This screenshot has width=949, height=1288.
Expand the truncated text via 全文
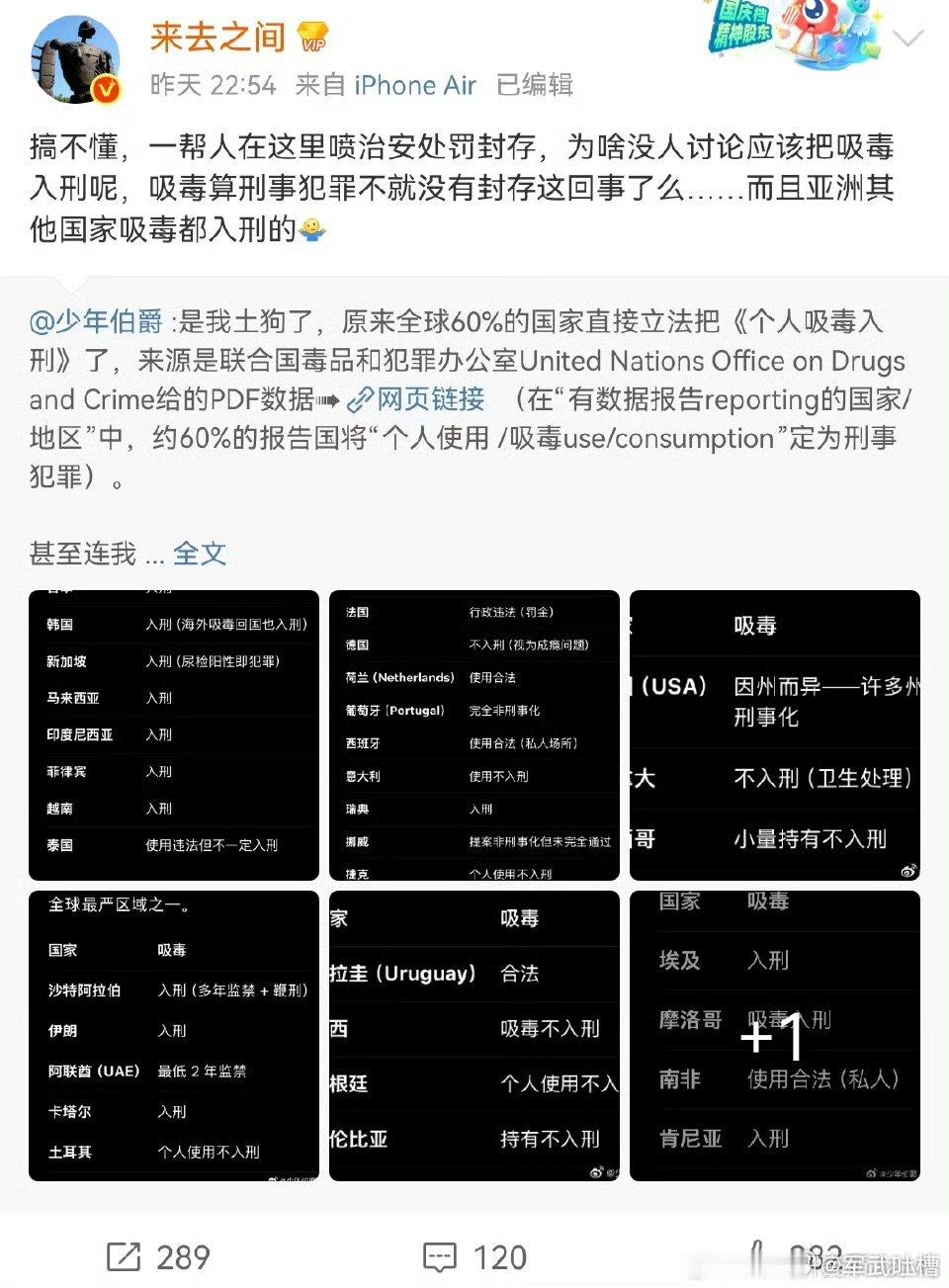click(199, 554)
